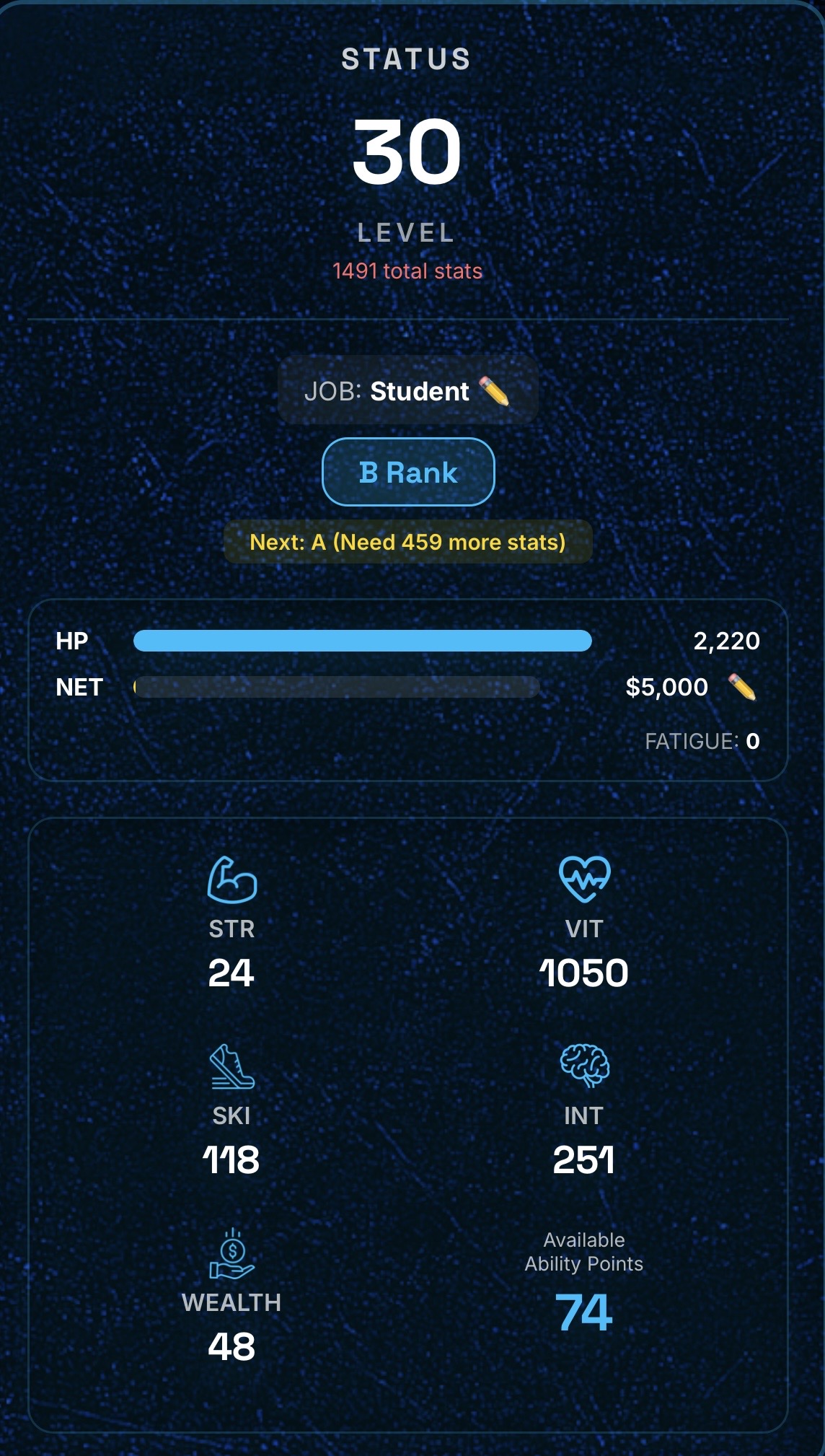Viewport: 825px width, 1456px height.
Task: Select the VIT stat value 1050
Action: pyautogui.click(x=583, y=970)
